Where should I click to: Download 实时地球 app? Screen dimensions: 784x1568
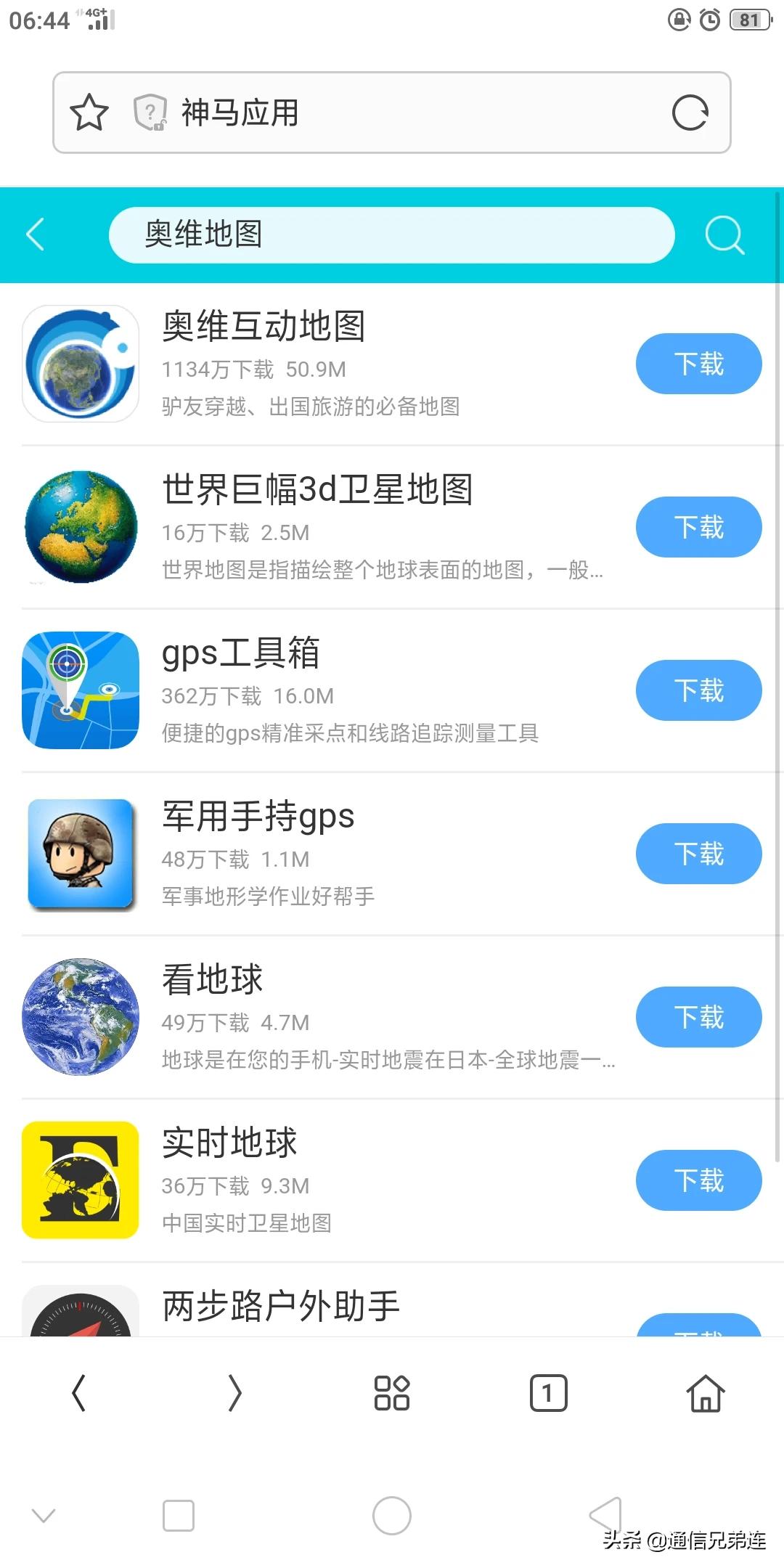point(698,1180)
